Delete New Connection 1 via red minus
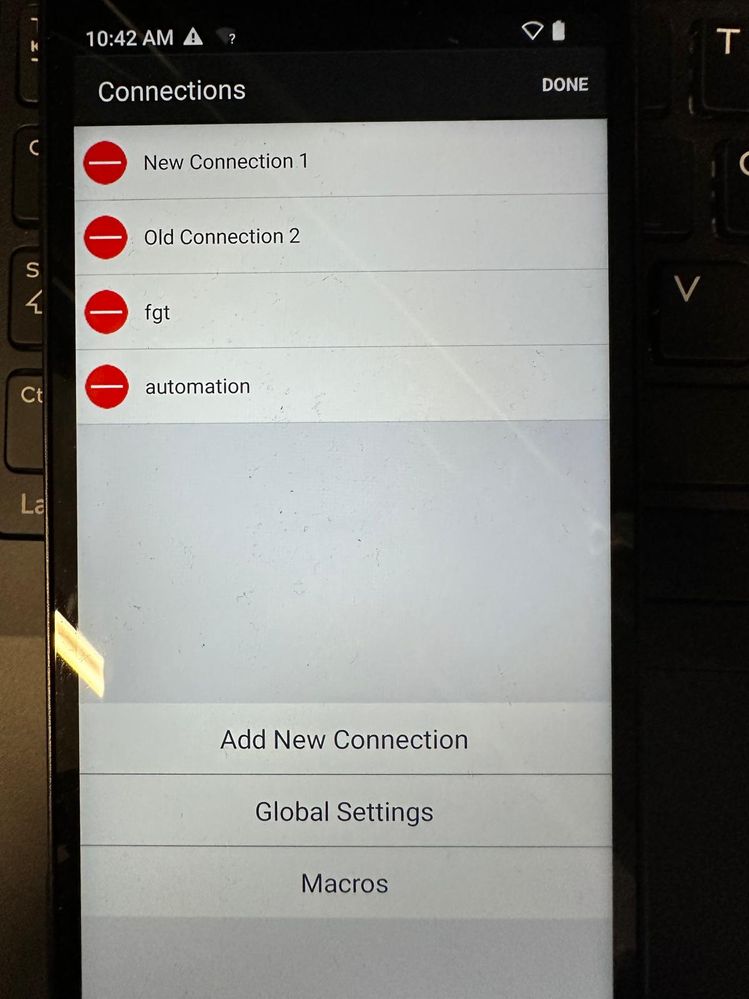 (105, 163)
